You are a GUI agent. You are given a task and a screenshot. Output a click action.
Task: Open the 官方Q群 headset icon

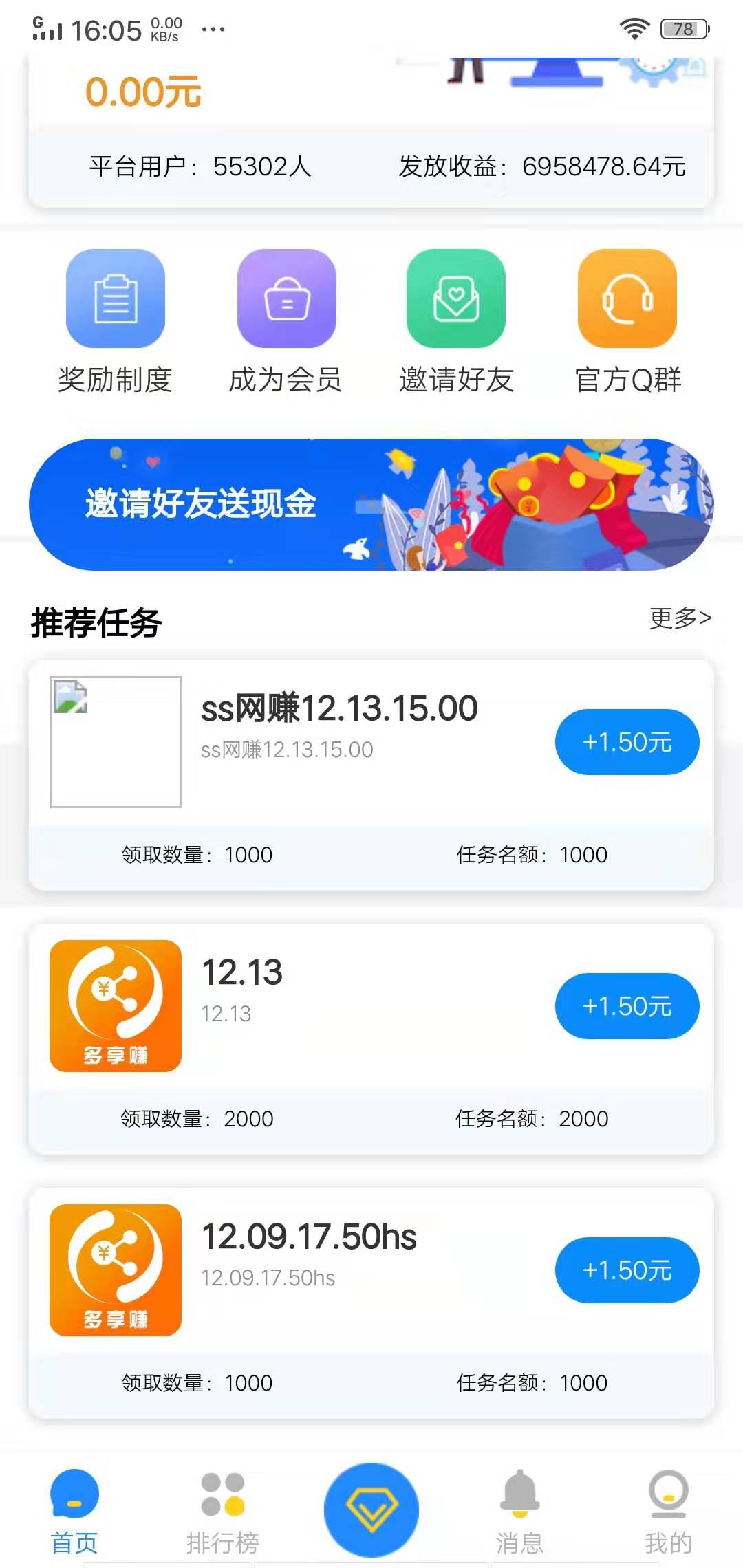[x=627, y=299]
